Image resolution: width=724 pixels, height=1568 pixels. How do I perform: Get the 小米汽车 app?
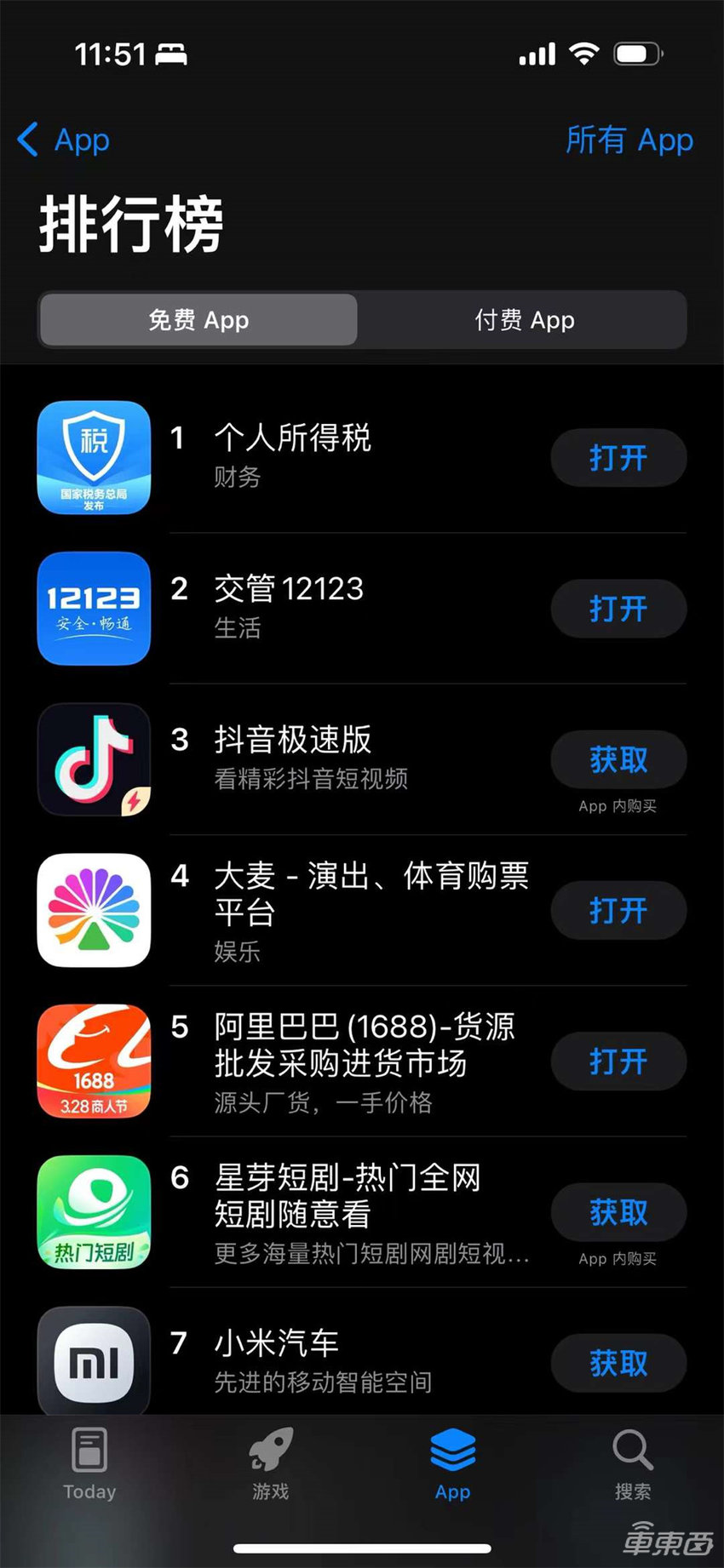tap(618, 1363)
